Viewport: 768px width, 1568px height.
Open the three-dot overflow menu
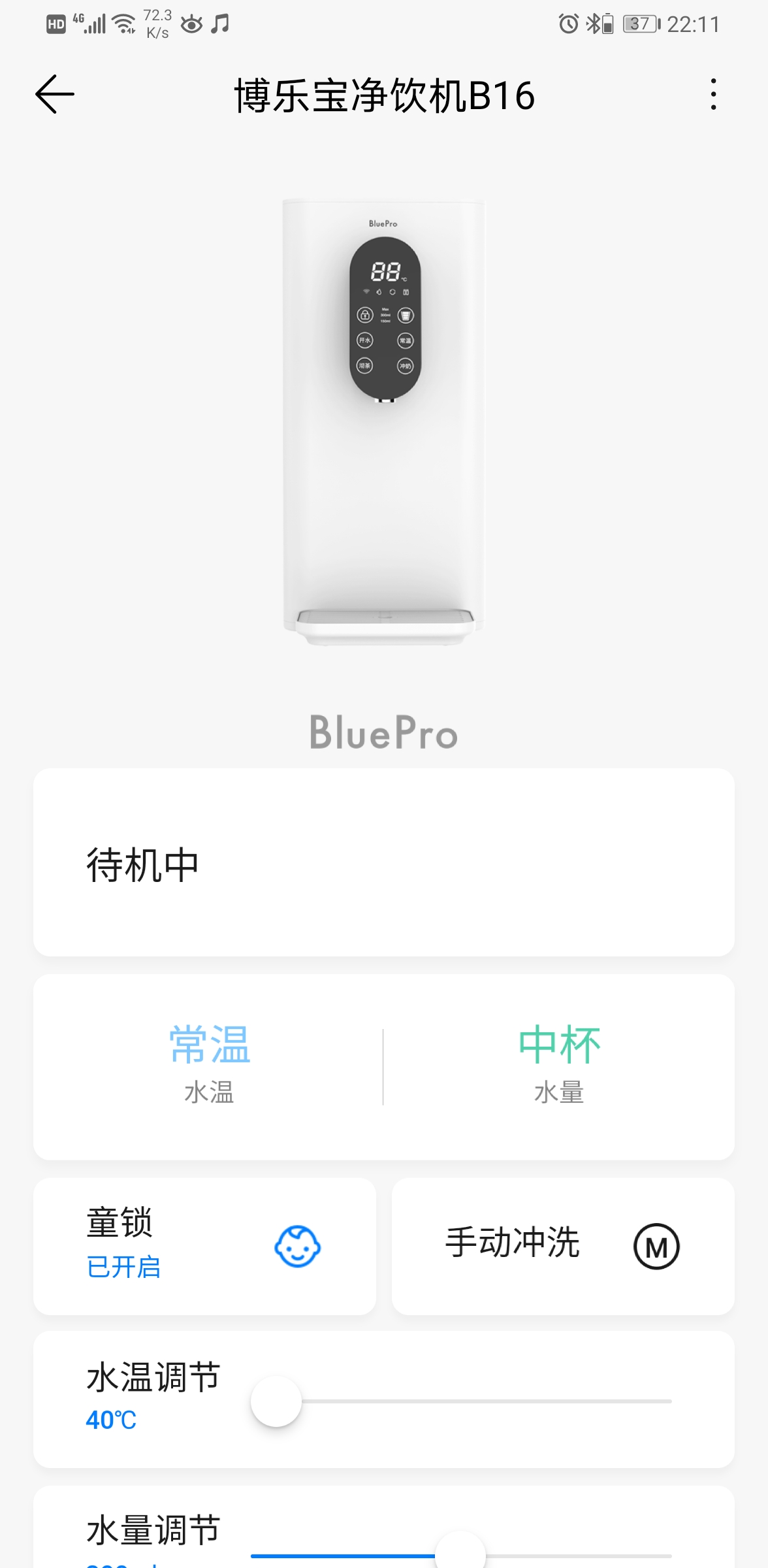pyautogui.click(x=713, y=94)
